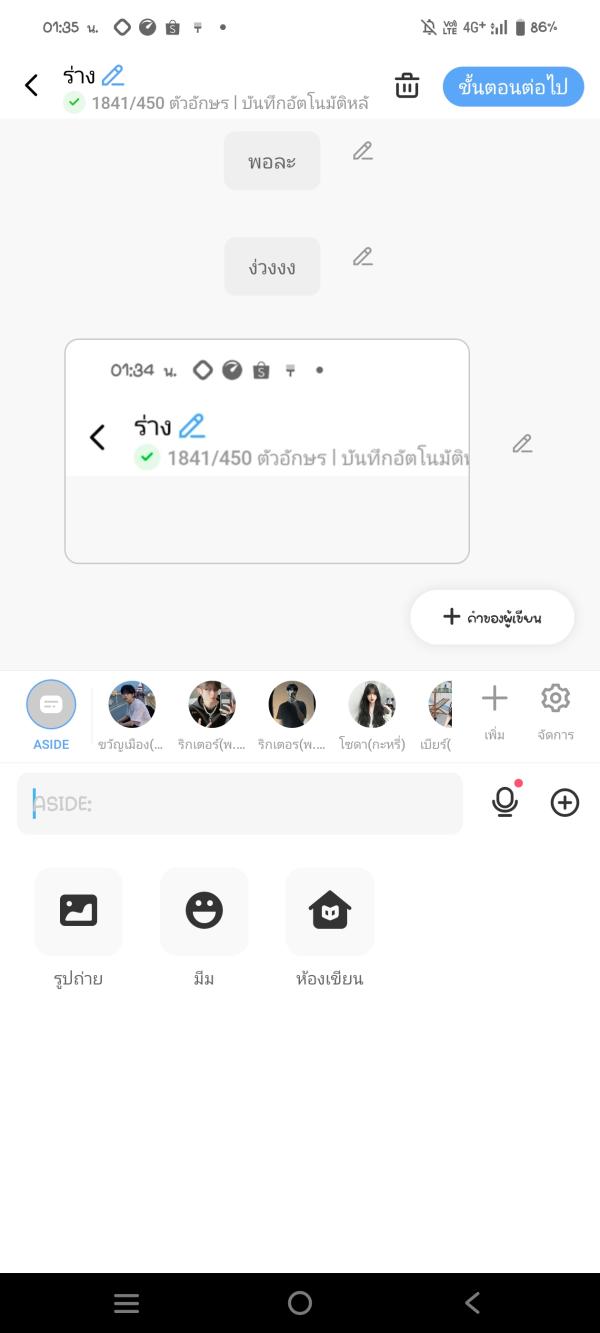Edit the message ง่วงงง
600x1333 pixels.
pyautogui.click(x=363, y=257)
